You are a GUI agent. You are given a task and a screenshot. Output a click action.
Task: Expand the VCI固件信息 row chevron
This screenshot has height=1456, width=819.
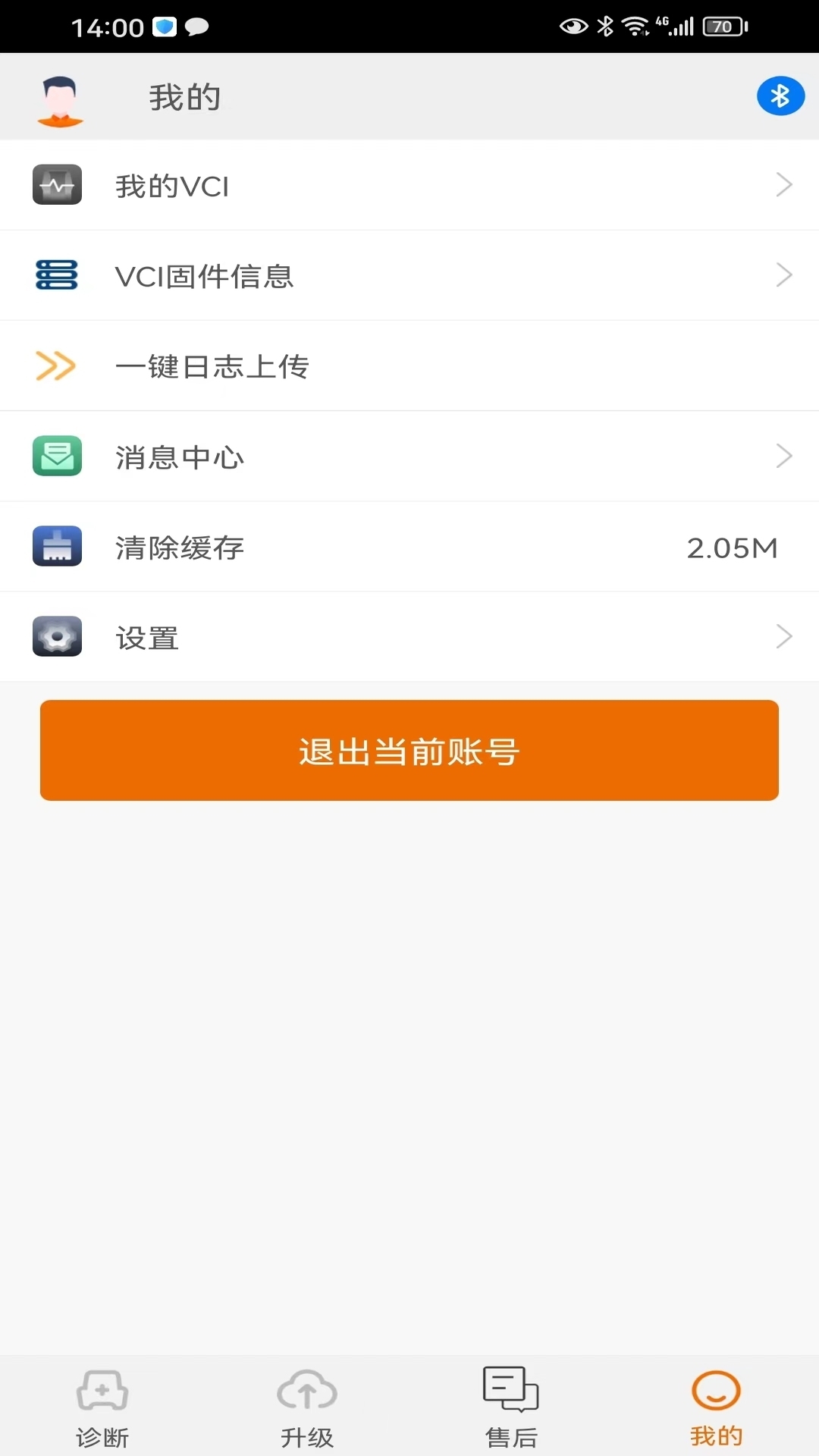pos(784,275)
